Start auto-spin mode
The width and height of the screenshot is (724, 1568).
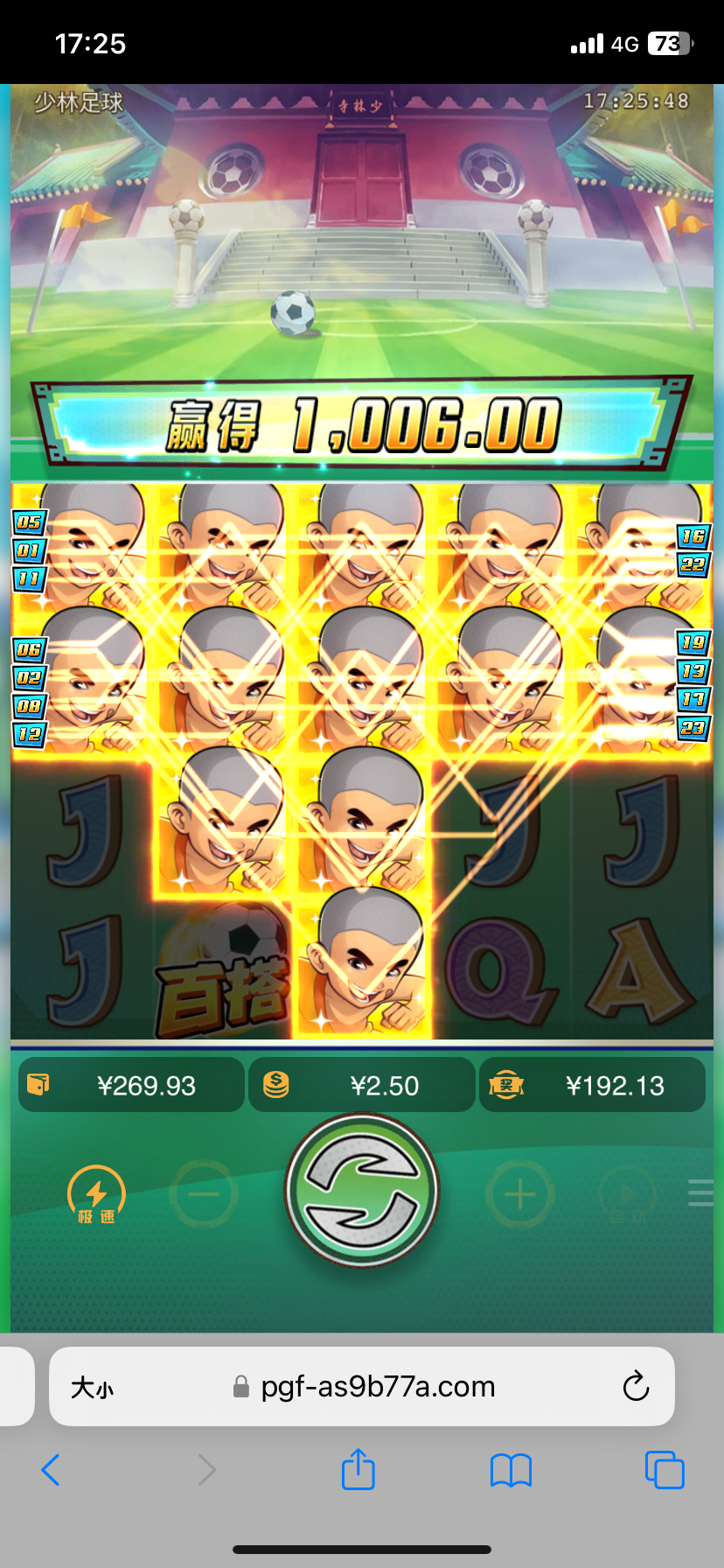coord(627,1195)
